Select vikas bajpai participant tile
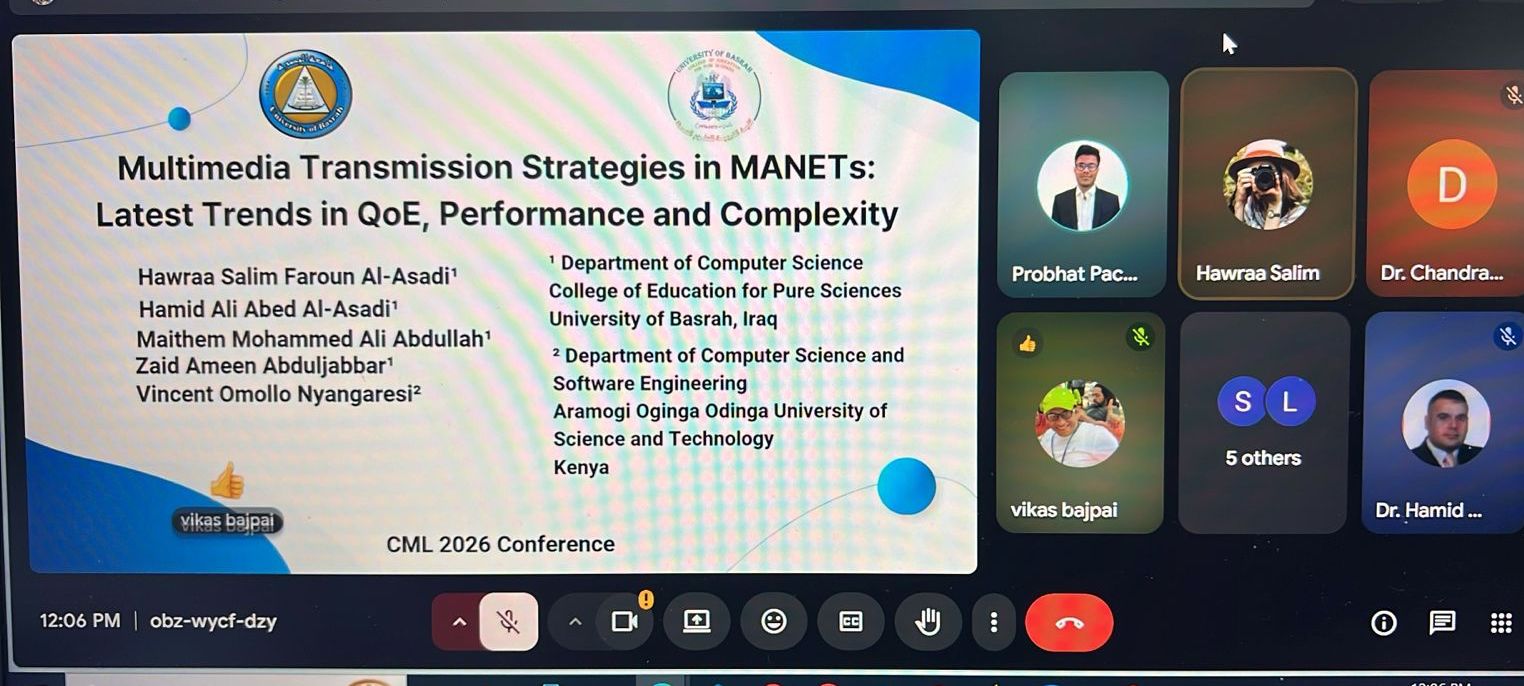 click(1080, 423)
